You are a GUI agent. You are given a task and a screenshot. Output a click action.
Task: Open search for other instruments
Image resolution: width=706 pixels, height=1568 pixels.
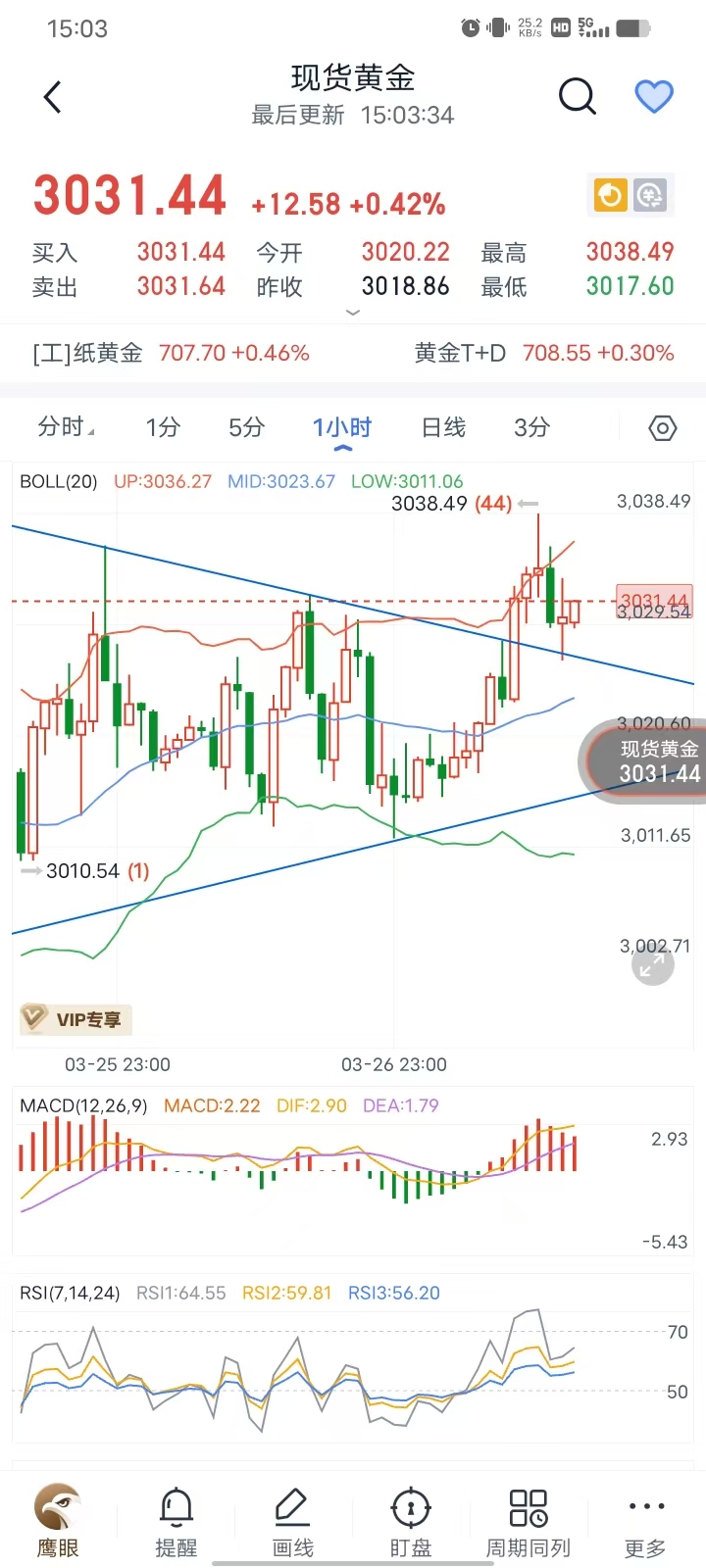coord(577,96)
